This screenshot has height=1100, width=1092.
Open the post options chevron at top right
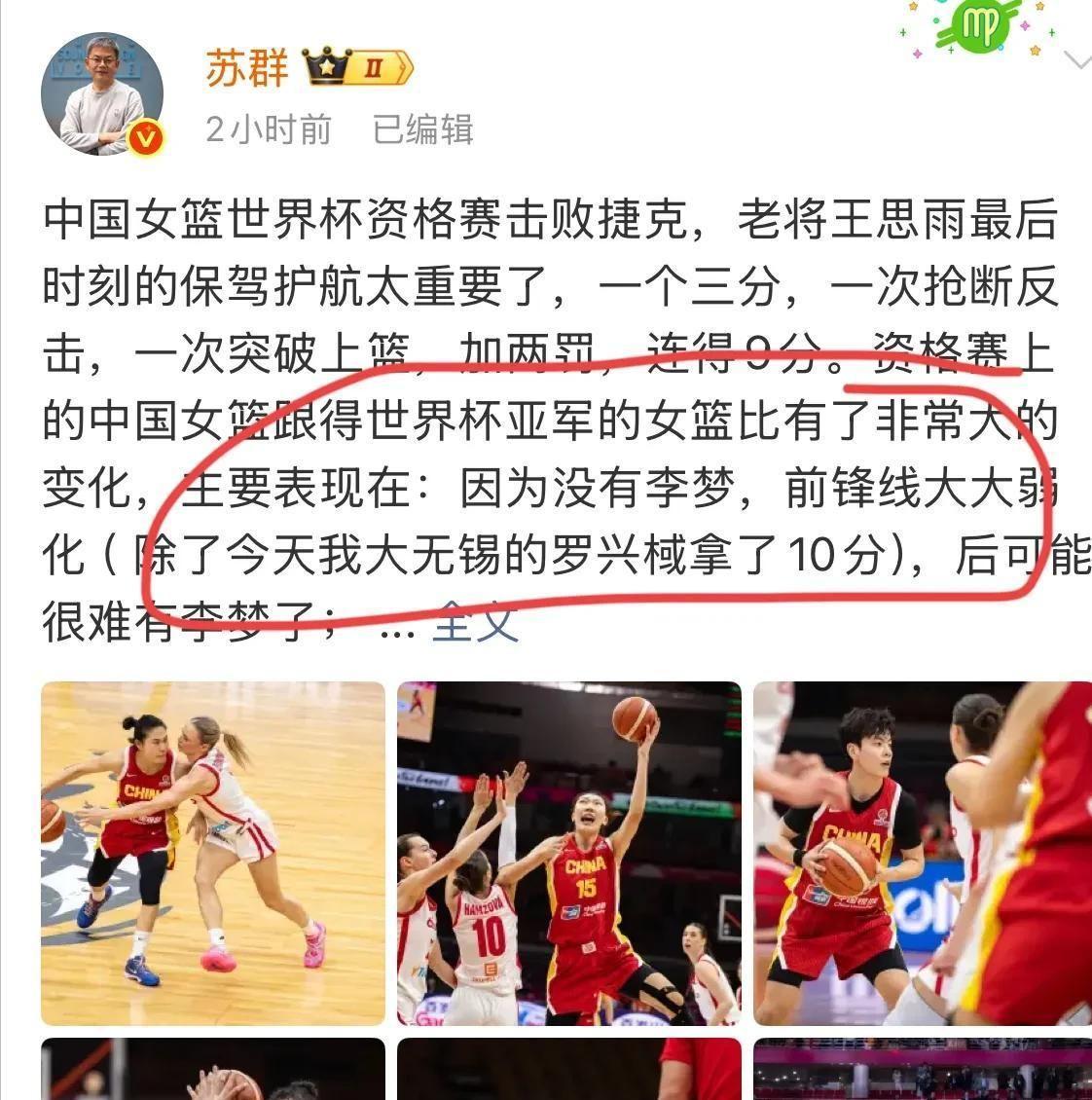pos(1076,60)
